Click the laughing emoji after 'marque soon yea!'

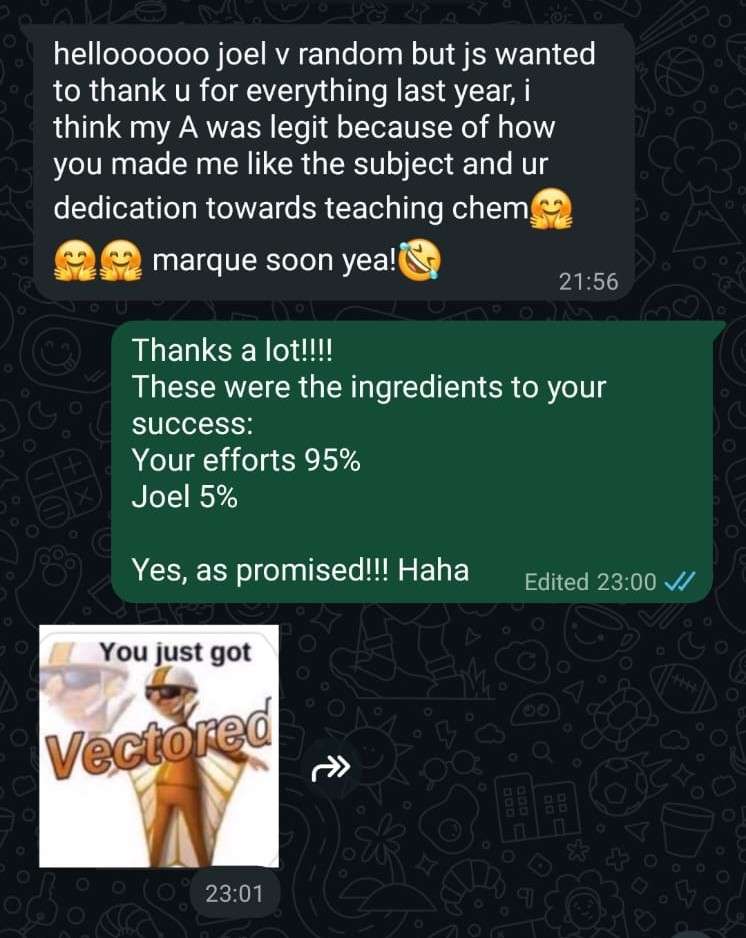coord(417,259)
